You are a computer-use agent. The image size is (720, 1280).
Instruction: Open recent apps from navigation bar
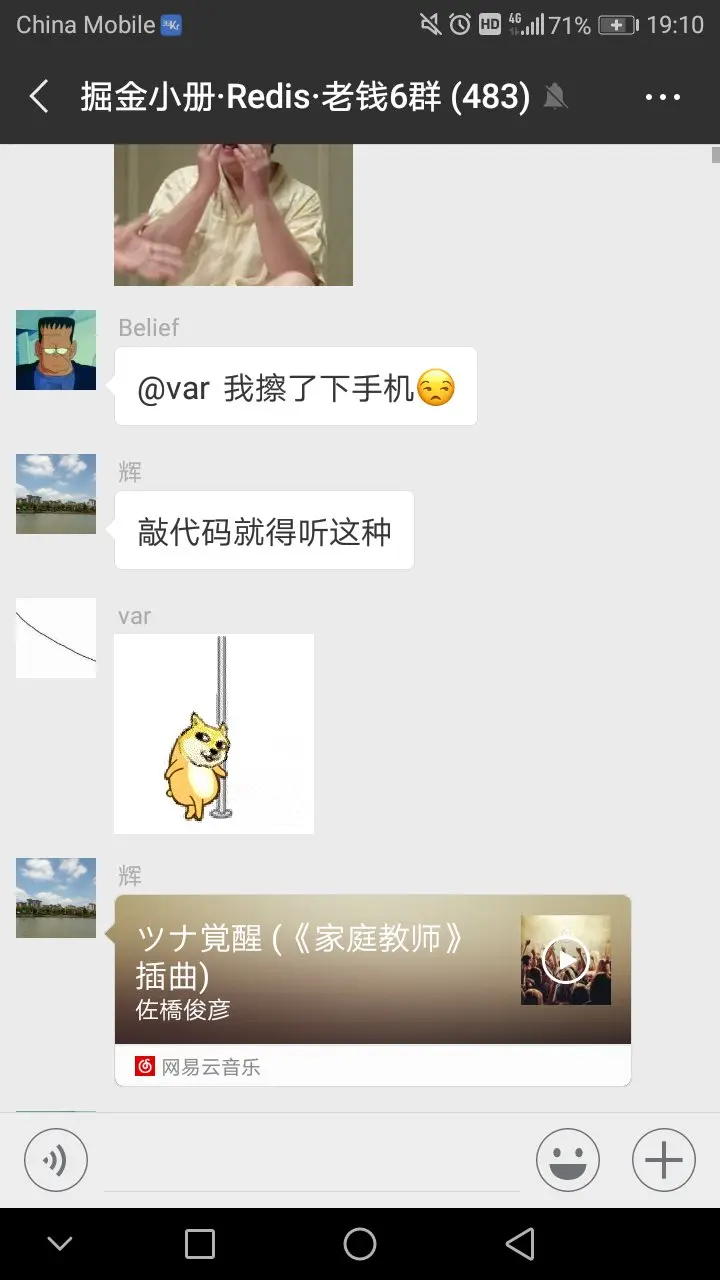click(x=200, y=1244)
